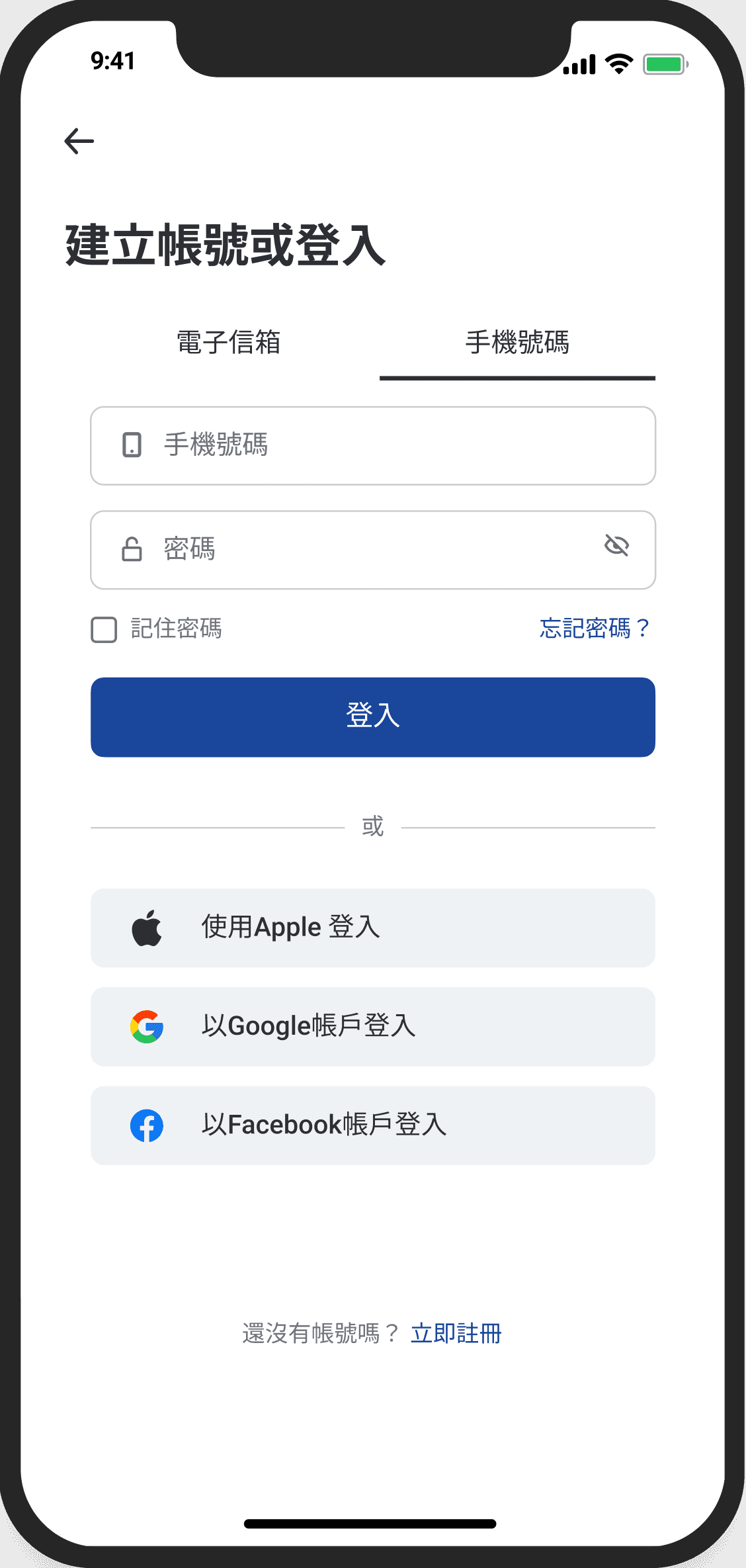Choose 以Google帳戶登入
Screen dimensions: 746x1568
coord(373,1027)
